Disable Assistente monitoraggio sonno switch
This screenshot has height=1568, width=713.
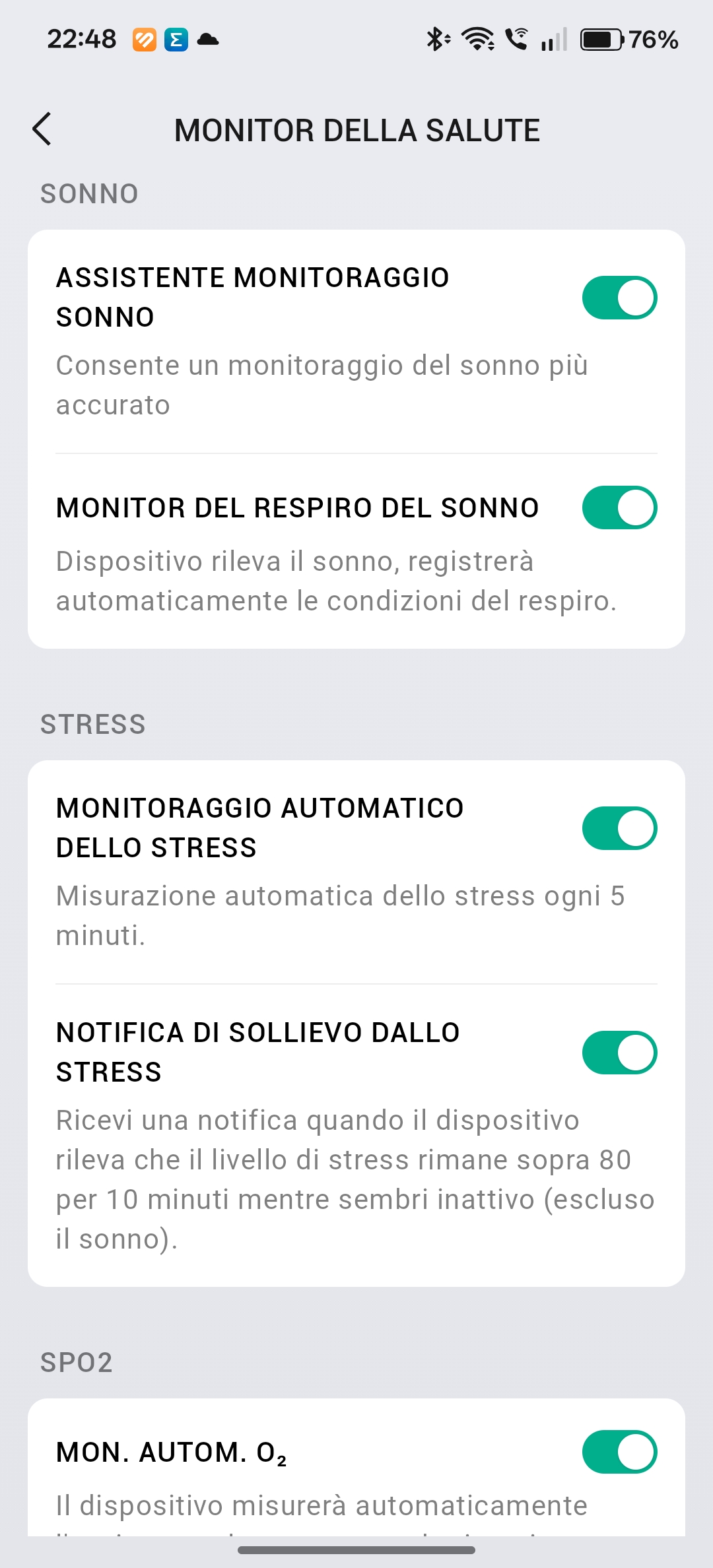(619, 298)
